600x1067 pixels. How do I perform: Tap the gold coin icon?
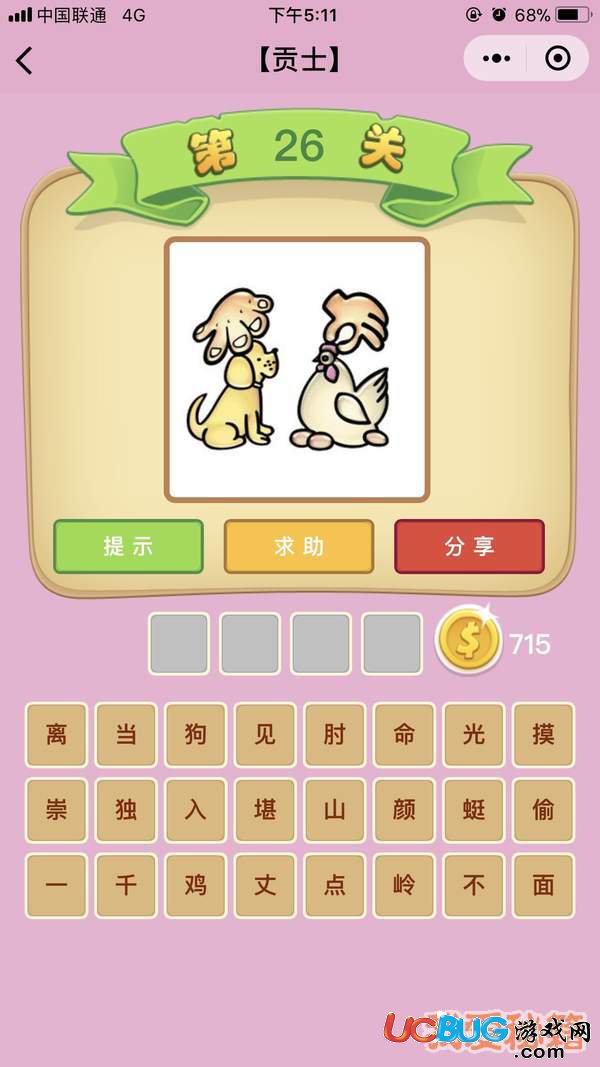click(x=468, y=642)
